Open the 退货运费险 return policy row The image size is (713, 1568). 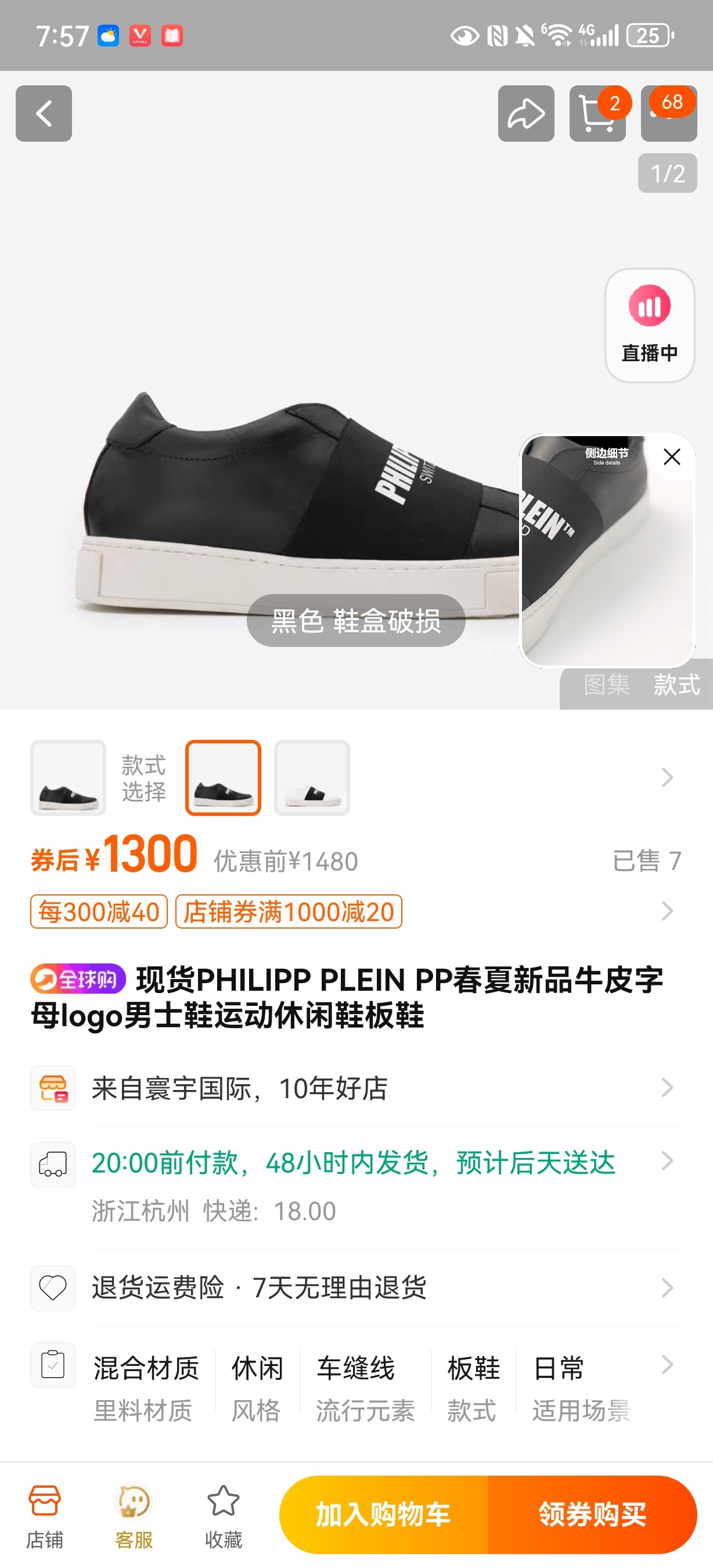click(356, 1288)
